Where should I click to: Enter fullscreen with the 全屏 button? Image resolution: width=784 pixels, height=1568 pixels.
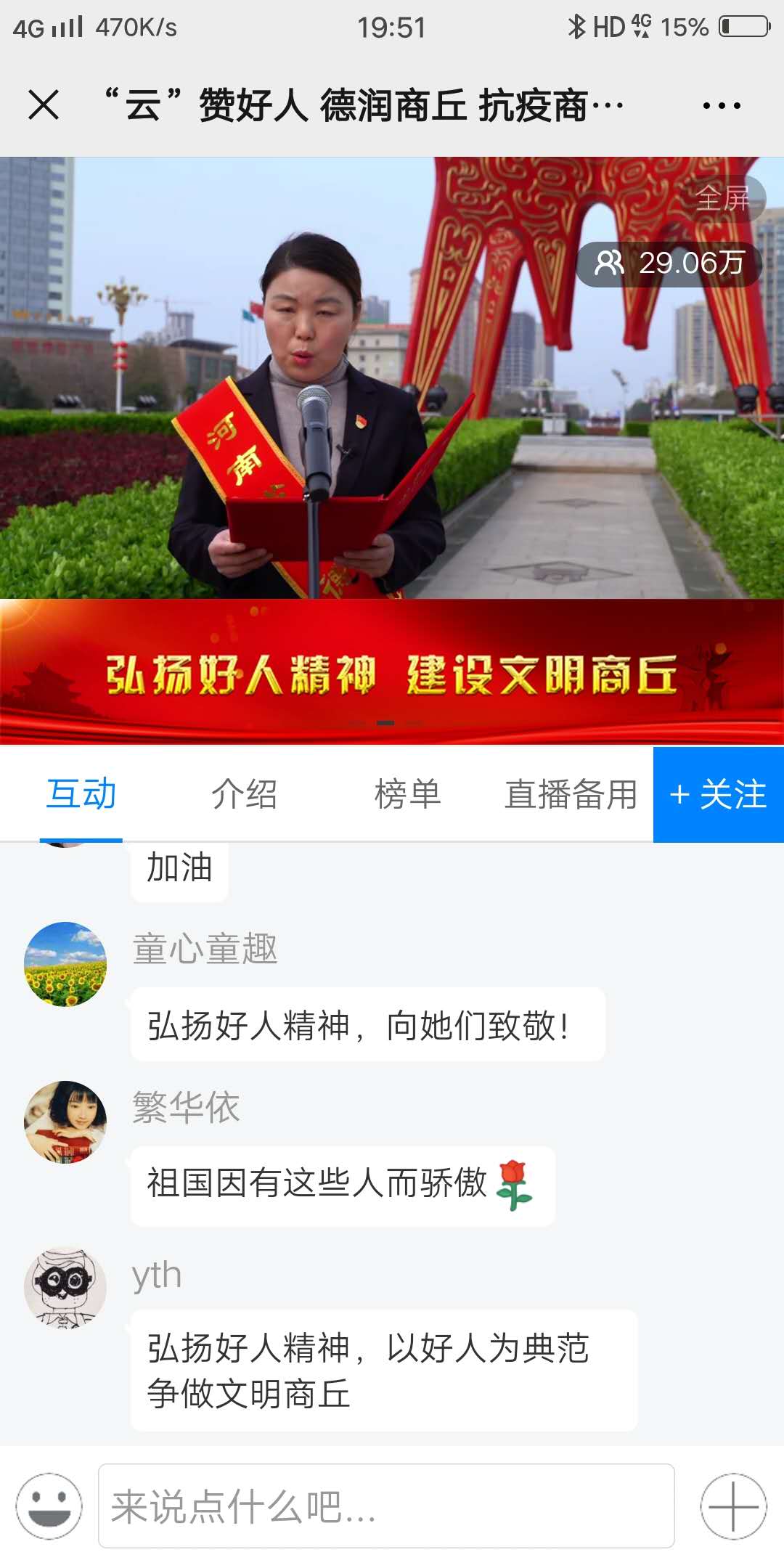click(723, 198)
